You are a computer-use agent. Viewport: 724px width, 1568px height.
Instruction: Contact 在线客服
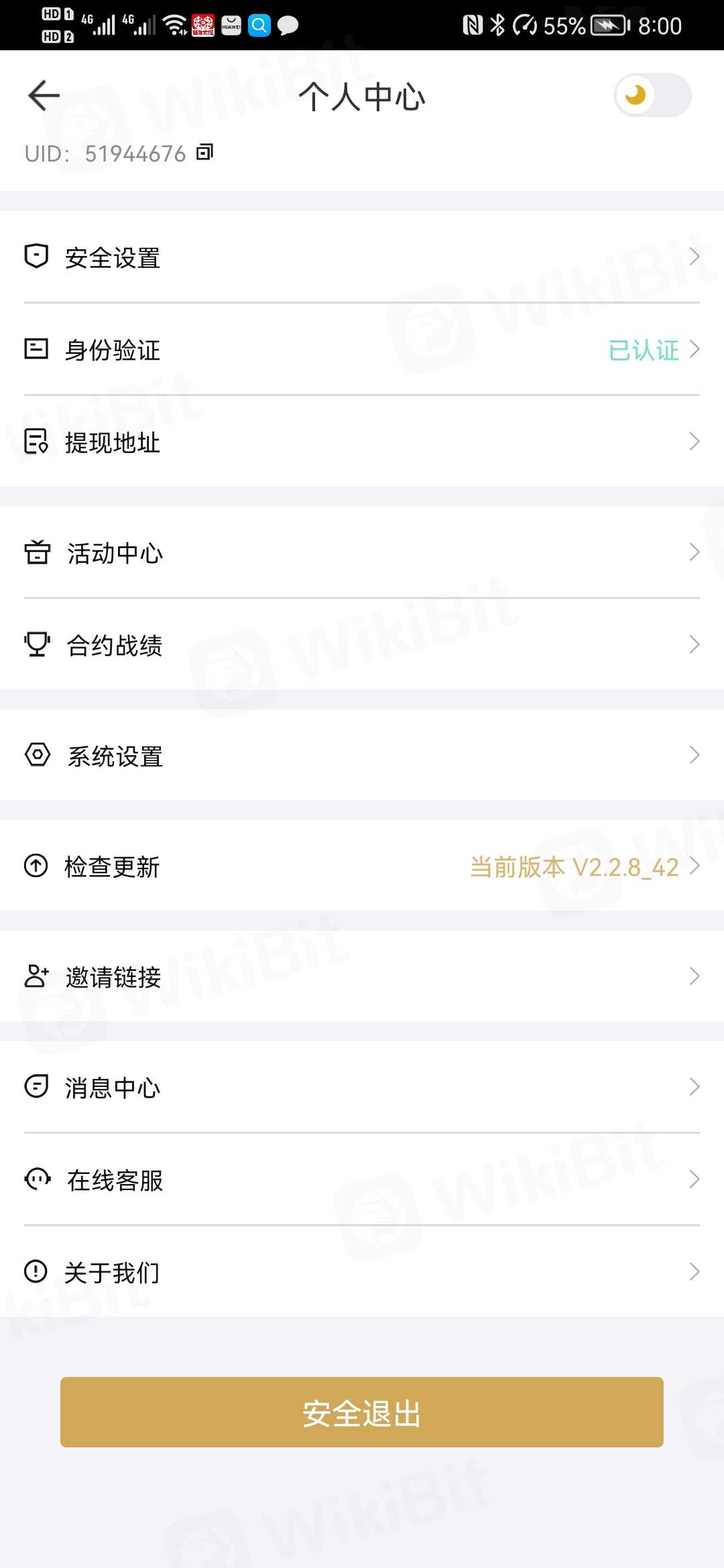click(362, 1180)
